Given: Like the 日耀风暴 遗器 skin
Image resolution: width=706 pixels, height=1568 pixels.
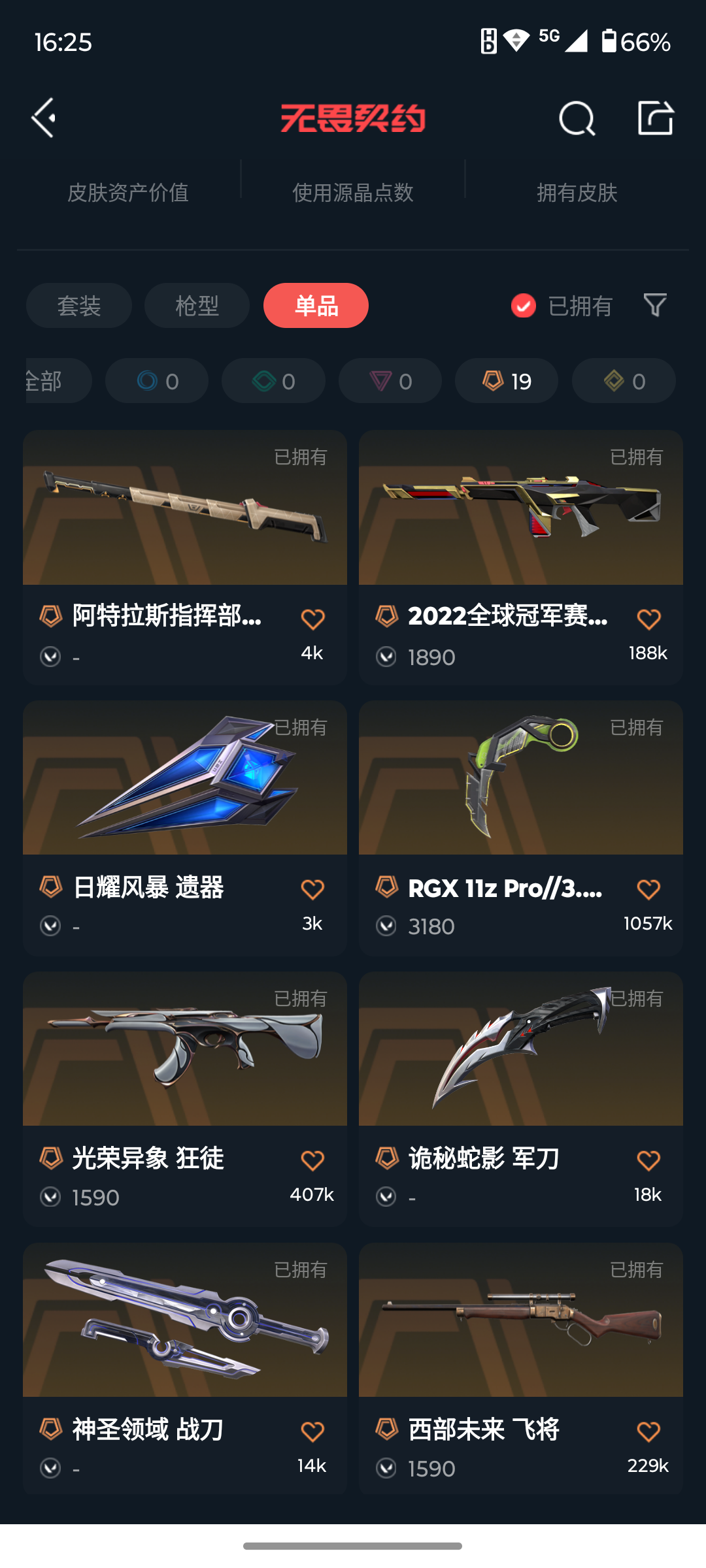Looking at the screenshot, I should (x=312, y=889).
